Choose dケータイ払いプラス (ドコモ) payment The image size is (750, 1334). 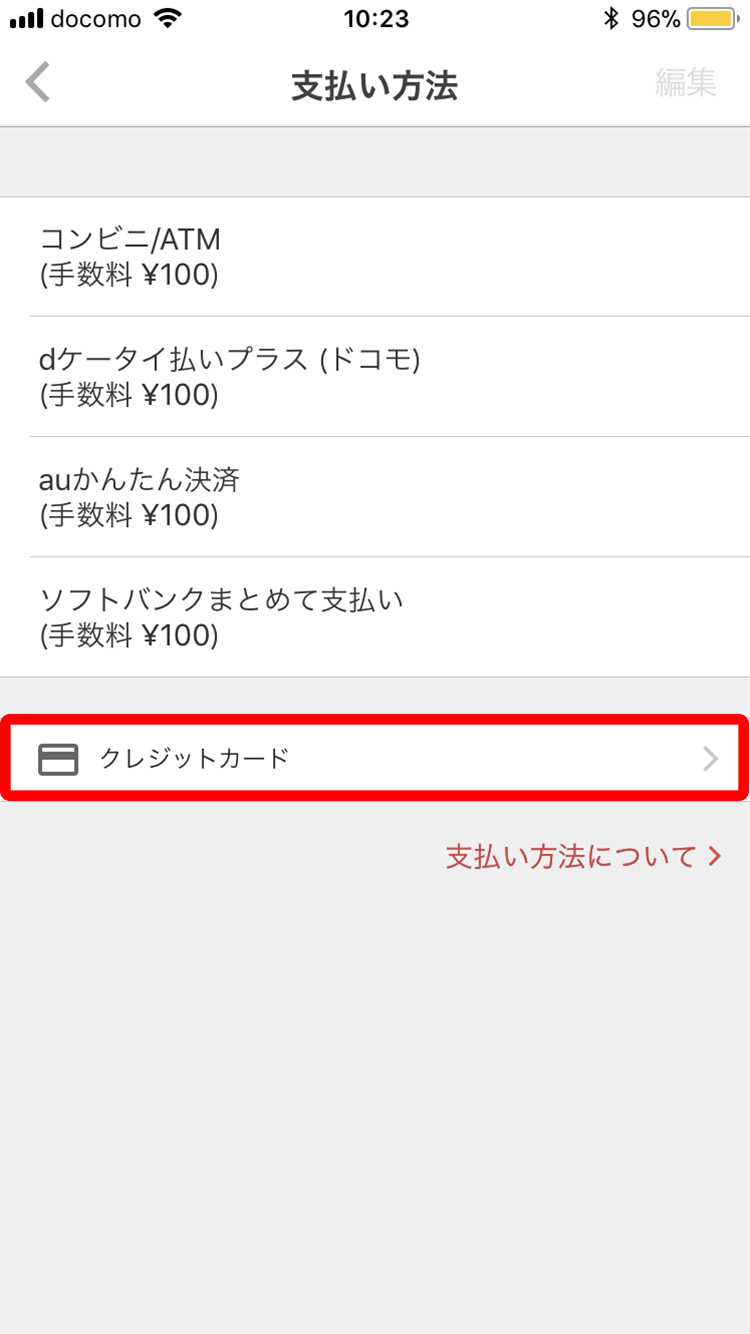point(375,377)
